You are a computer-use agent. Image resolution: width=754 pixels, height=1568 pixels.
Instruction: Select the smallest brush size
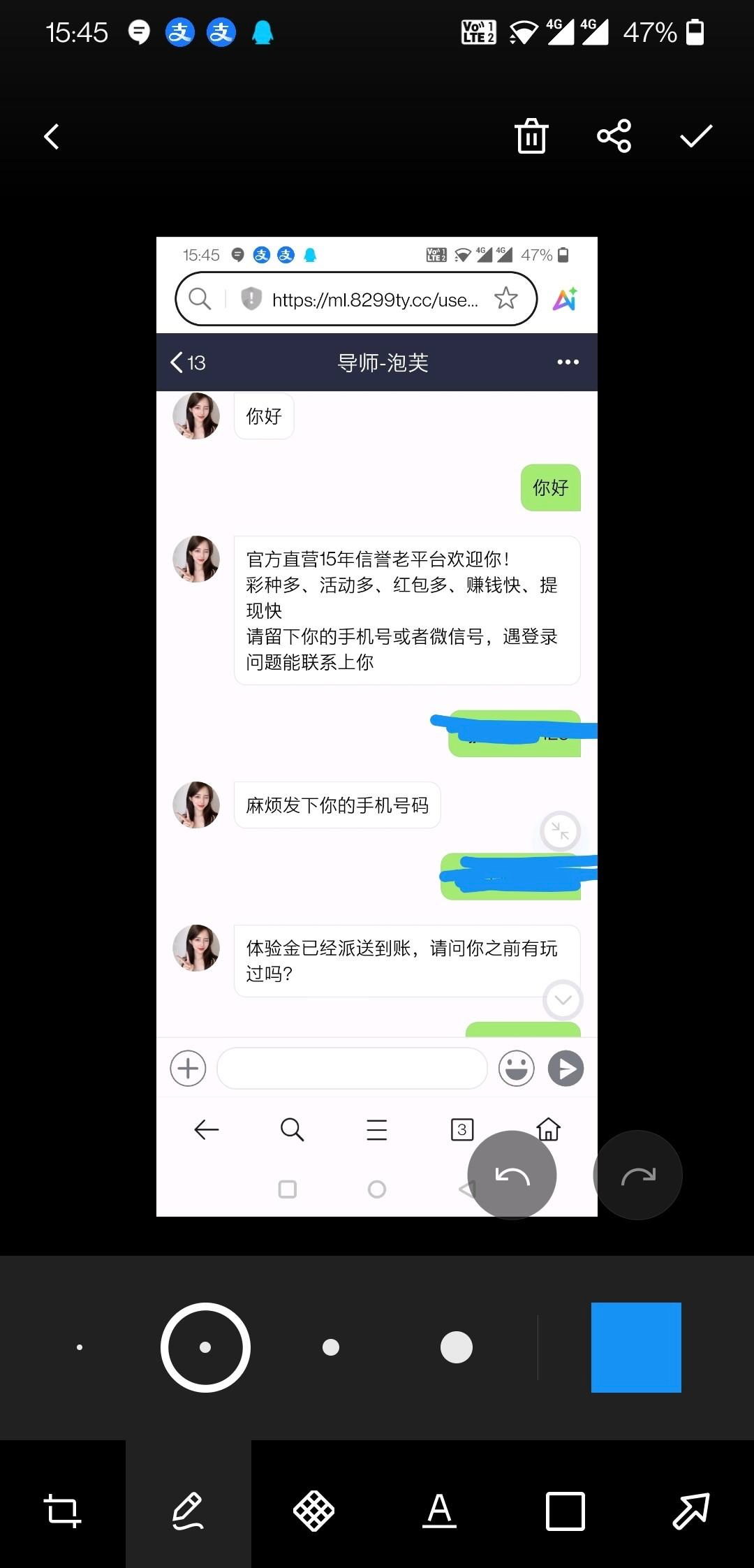click(x=80, y=1347)
